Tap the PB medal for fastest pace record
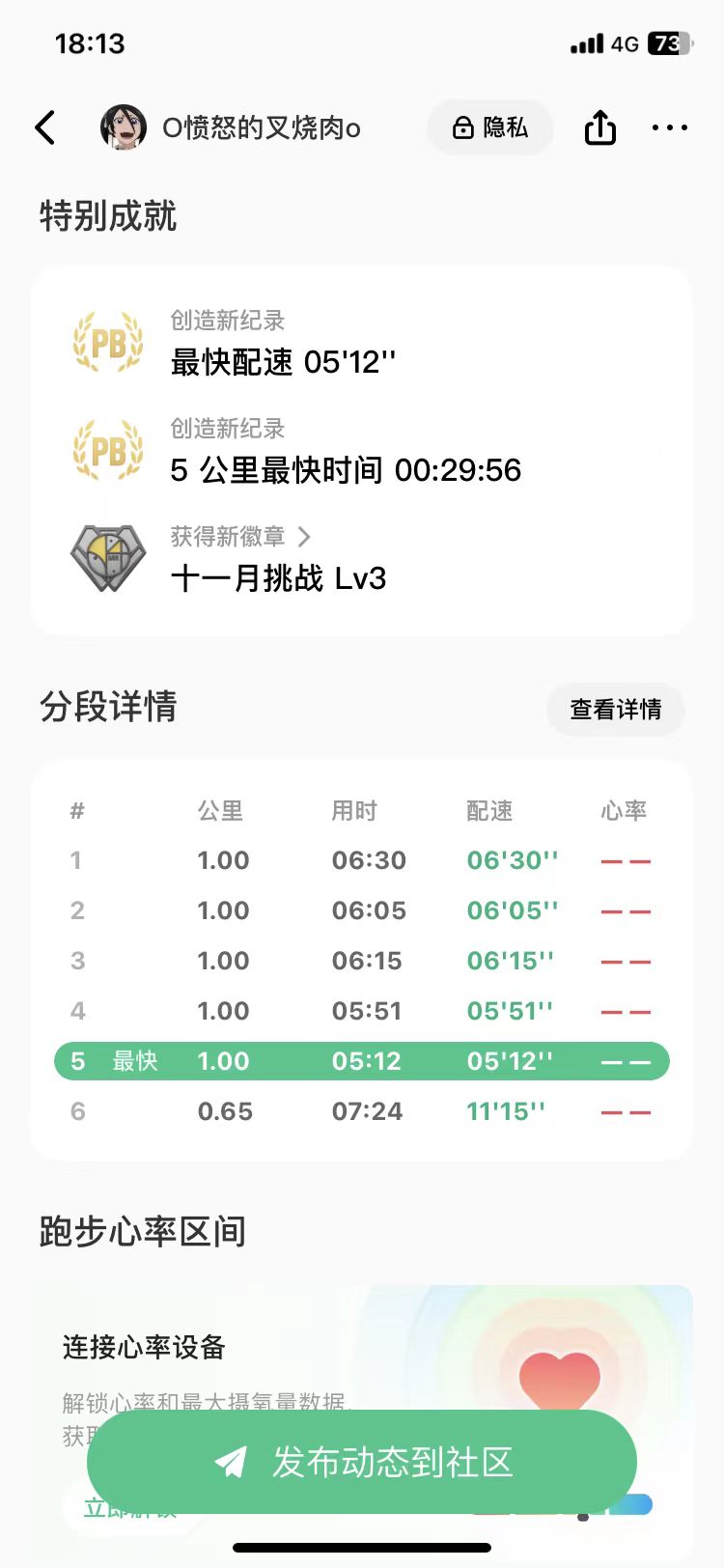 (107, 343)
